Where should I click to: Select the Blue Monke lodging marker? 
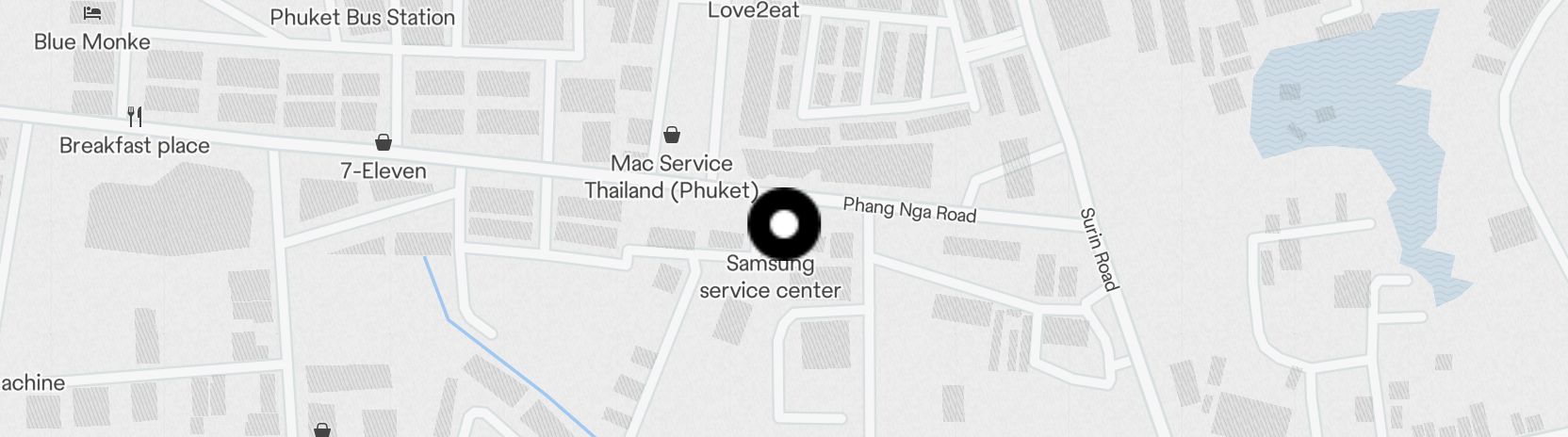(92, 14)
